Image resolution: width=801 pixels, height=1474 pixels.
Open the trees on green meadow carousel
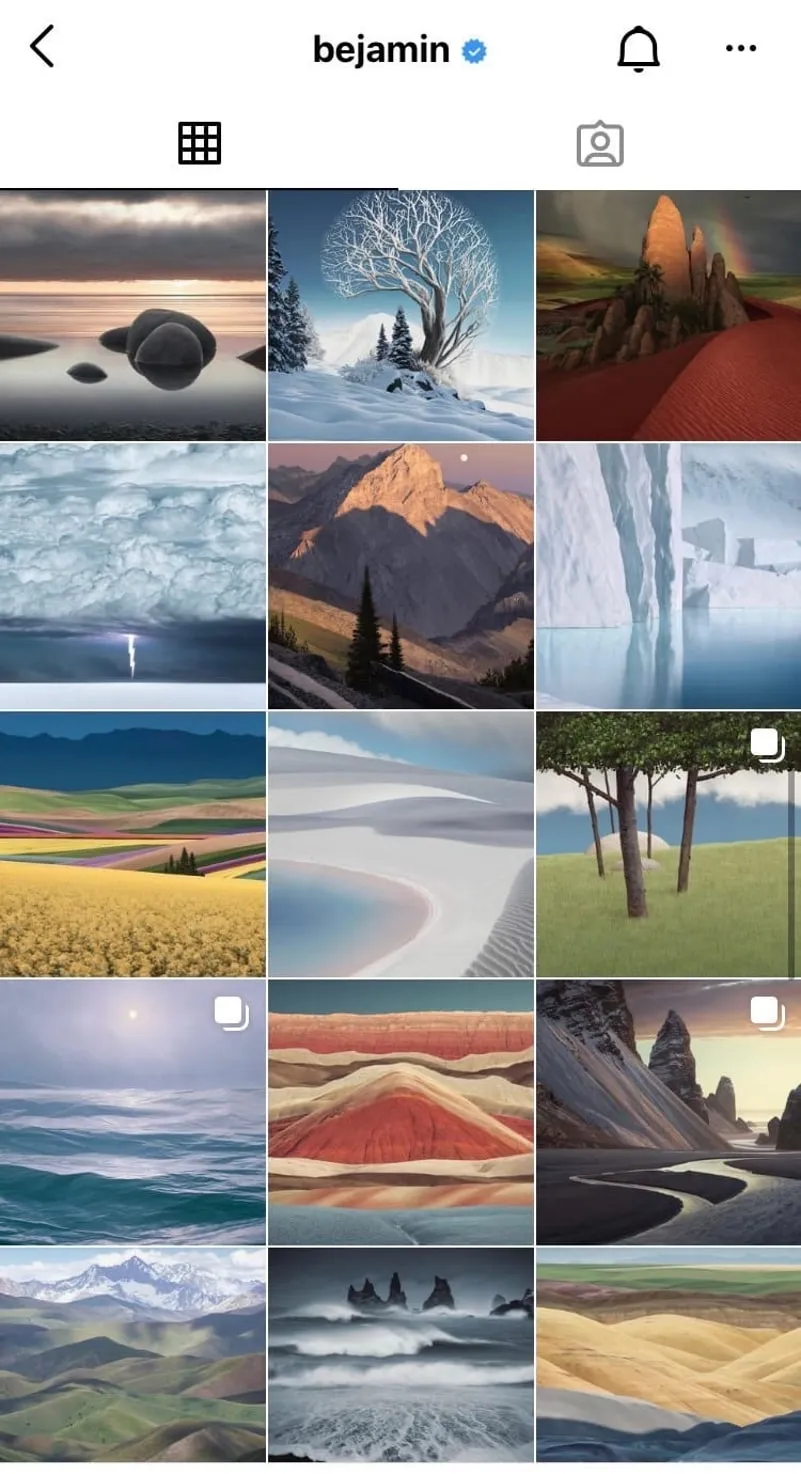[669, 844]
